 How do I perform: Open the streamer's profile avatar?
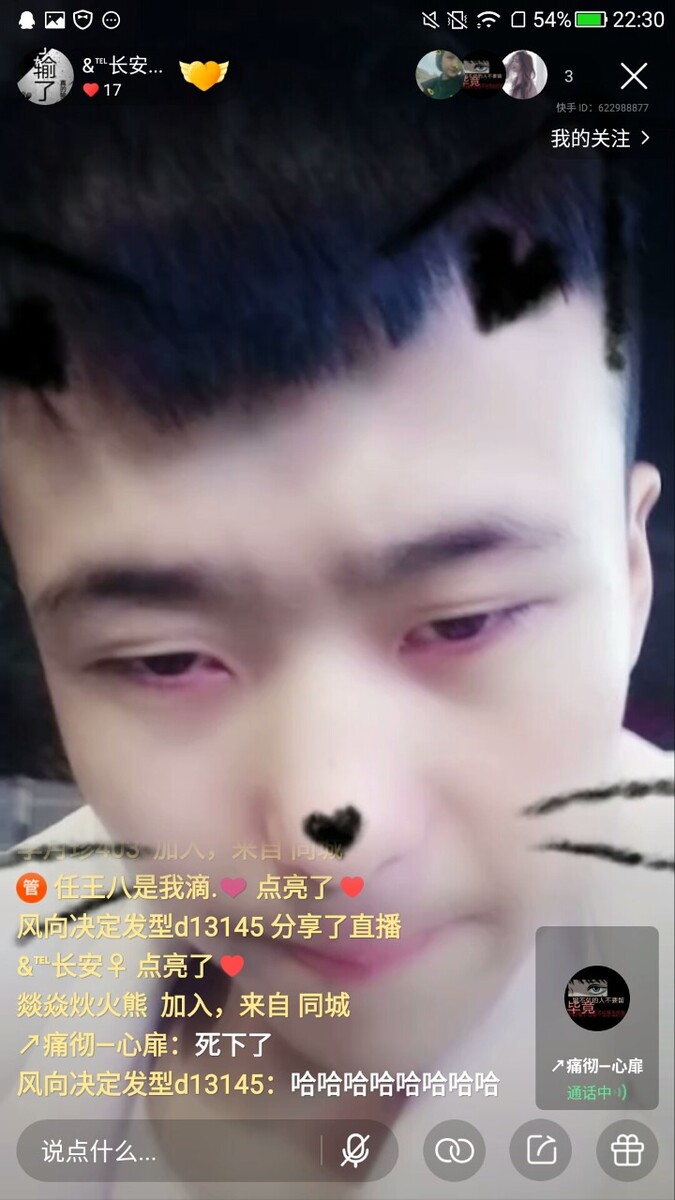pos(45,76)
